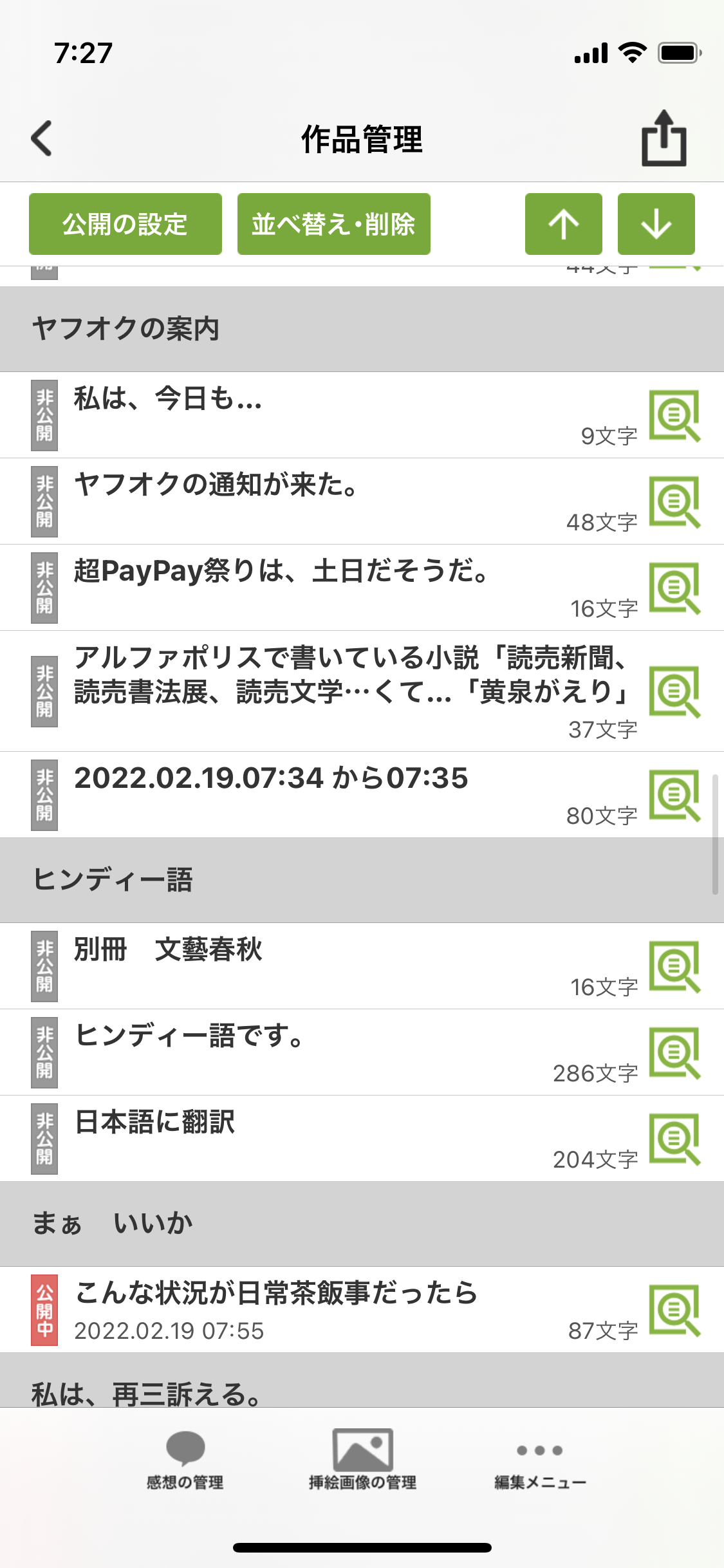Open the ヒンディー語です。 episode
The width and height of the screenshot is (724, 1568).
pyautogui.click(x=322, y=1052)
